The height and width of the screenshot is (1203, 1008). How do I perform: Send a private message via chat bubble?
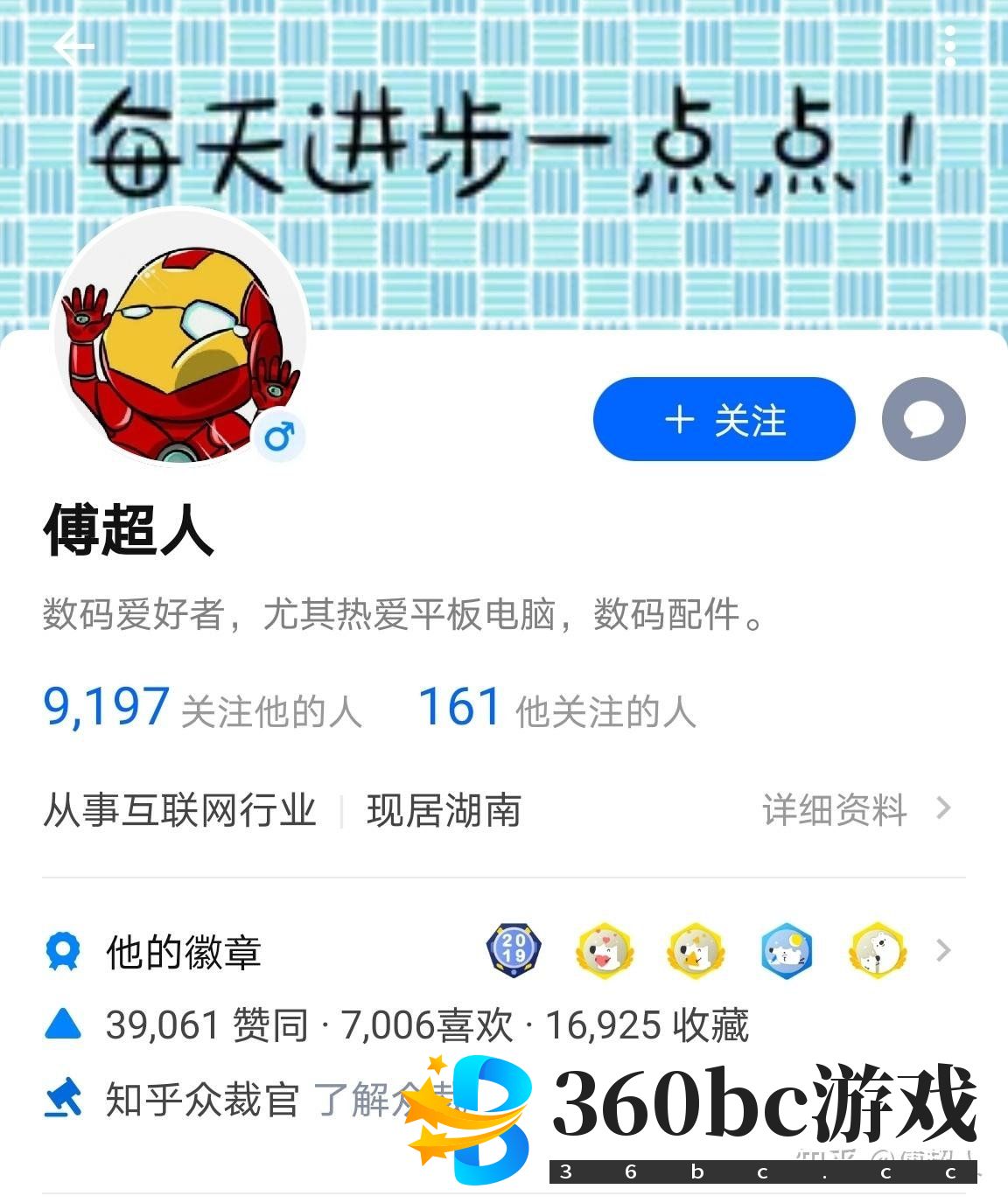[923, 420]
